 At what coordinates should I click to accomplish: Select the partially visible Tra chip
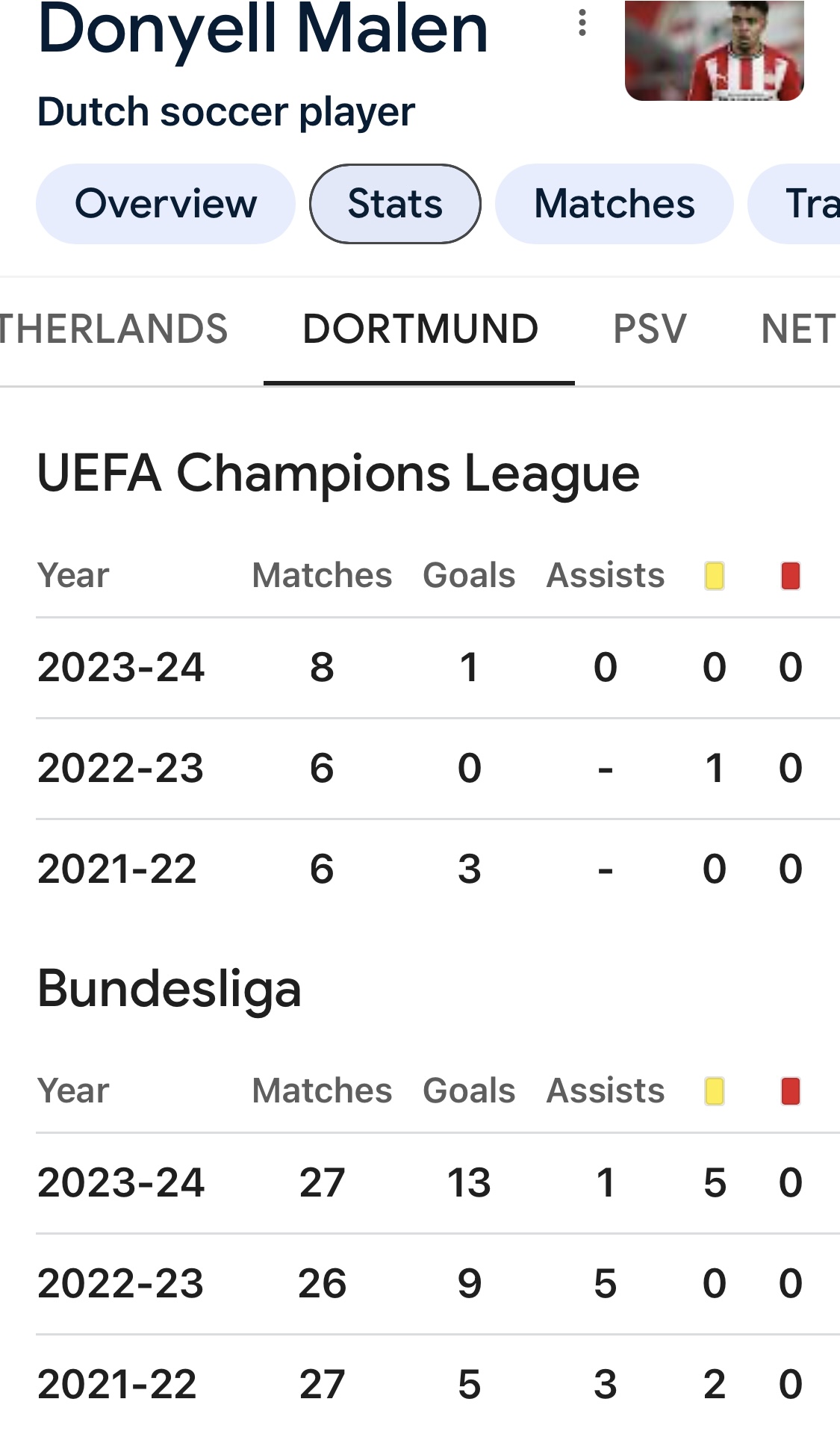(794, 204)
